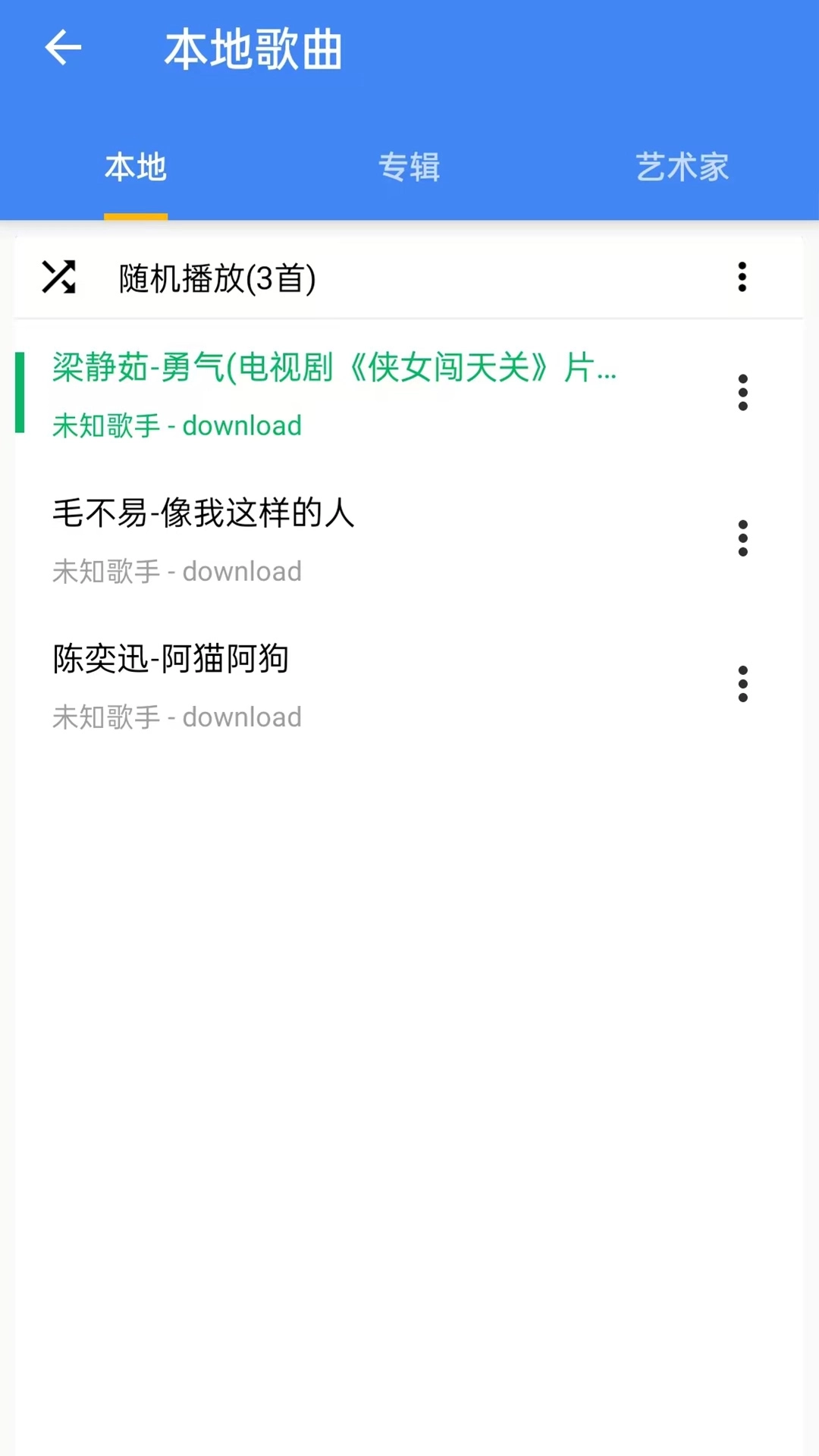
Task: Tap 未知歌手 - download under 勇气
Action: click(x=177, y=425)
